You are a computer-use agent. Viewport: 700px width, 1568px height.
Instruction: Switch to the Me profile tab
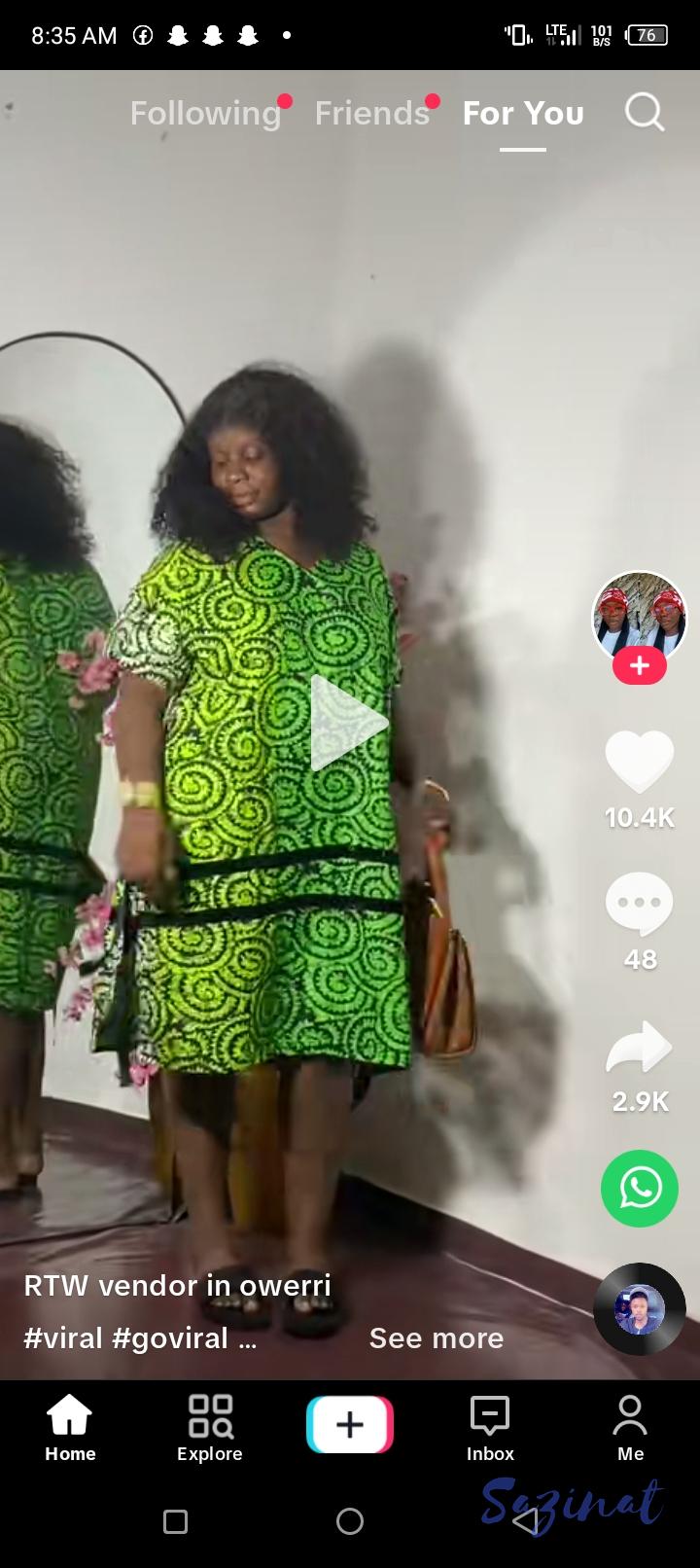(630, 1428)
